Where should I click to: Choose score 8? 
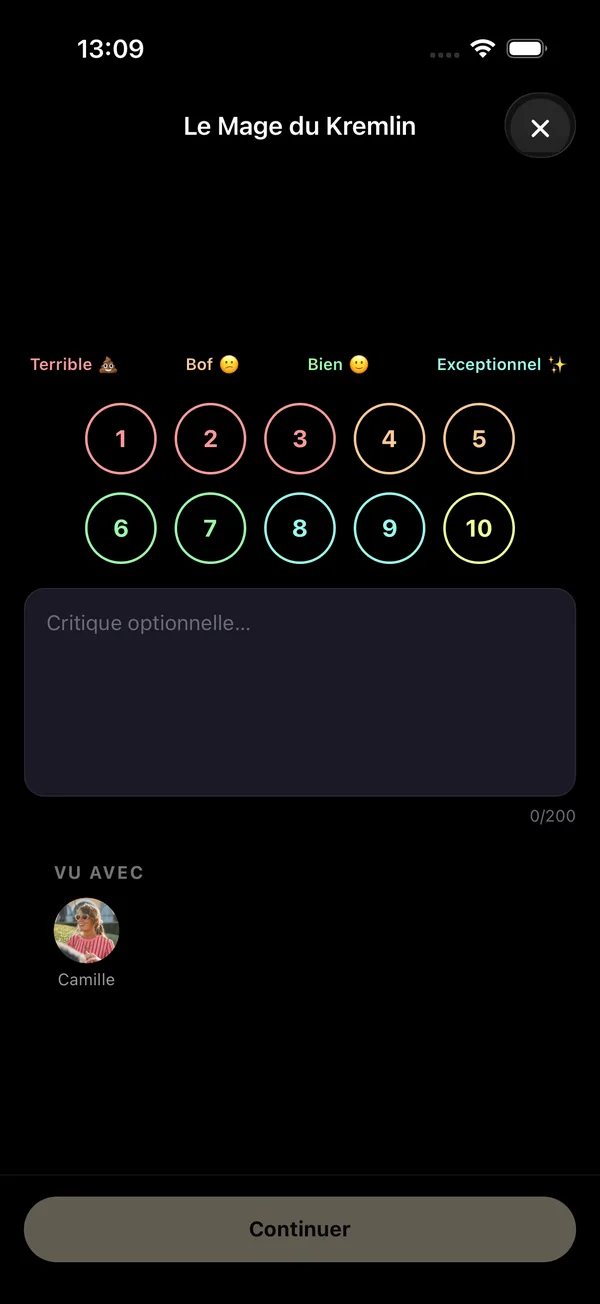coord(300,528)
